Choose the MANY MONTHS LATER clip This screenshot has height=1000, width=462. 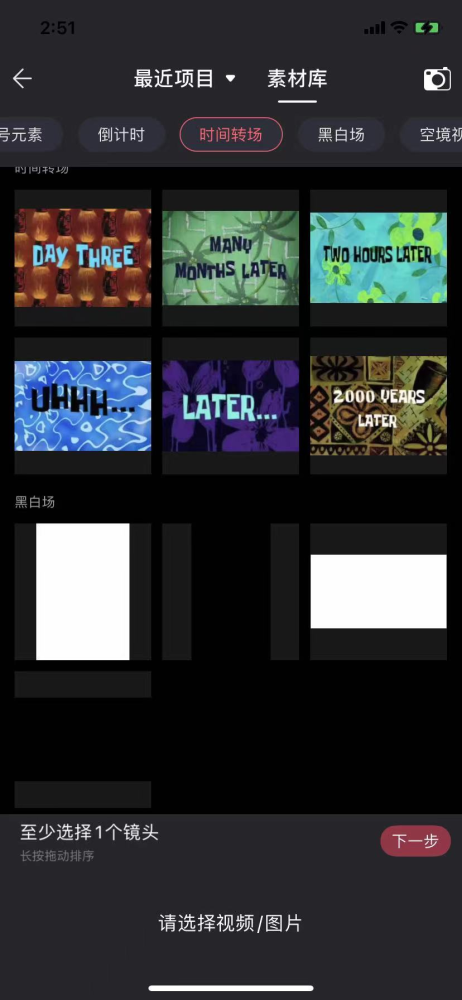(x=230, y=258)
